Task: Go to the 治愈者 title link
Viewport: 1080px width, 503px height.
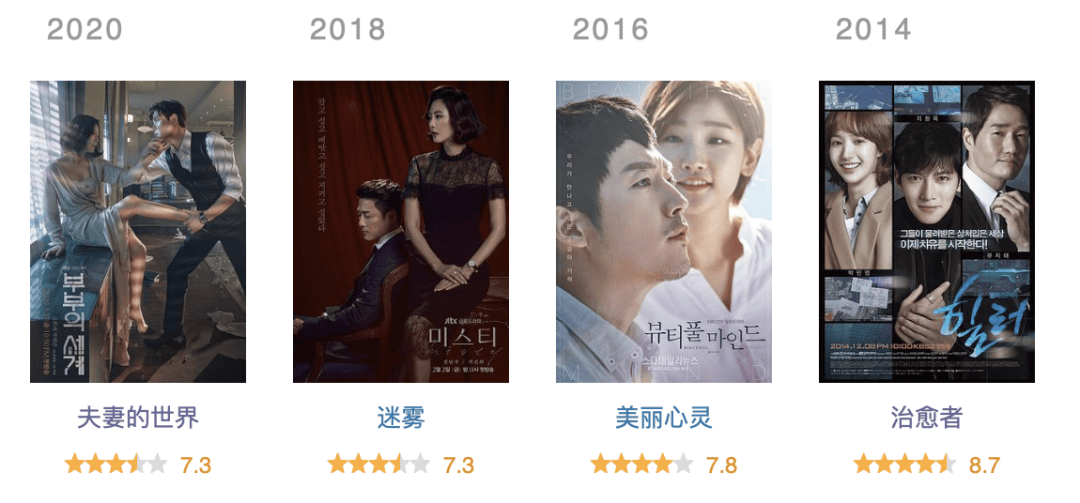Action: [x=927, y=418]
